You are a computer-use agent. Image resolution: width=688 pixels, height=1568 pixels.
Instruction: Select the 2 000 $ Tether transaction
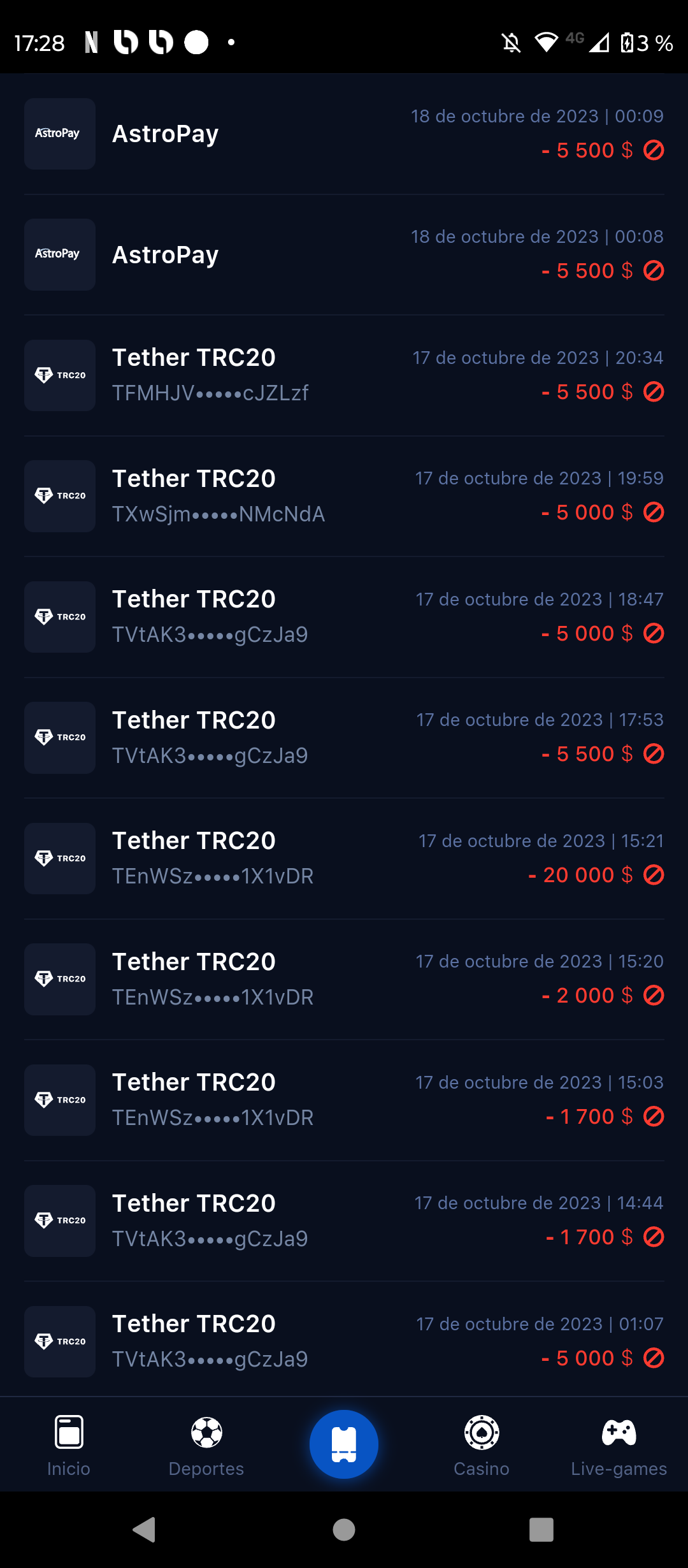click(344, 979)
